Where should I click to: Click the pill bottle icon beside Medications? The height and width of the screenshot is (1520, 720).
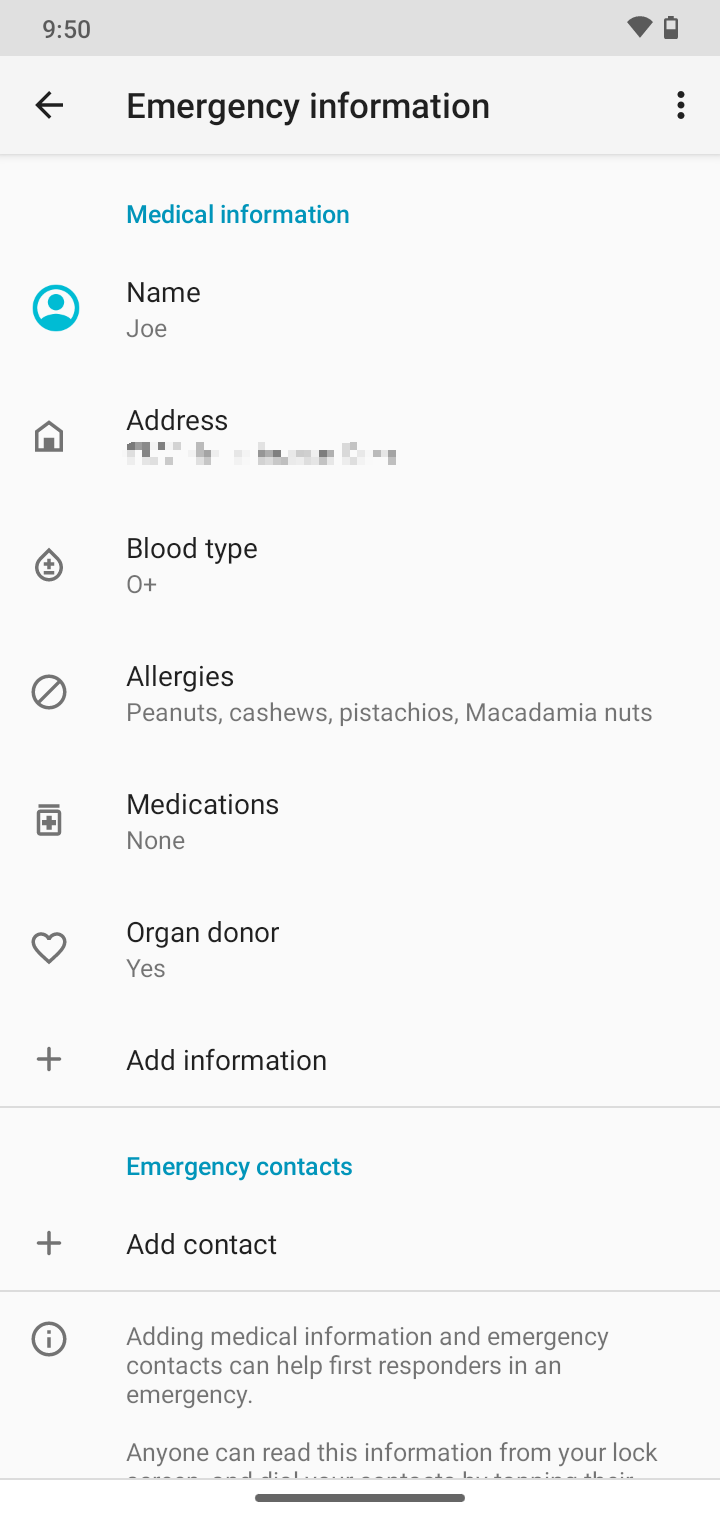click(x=49, y=819)
